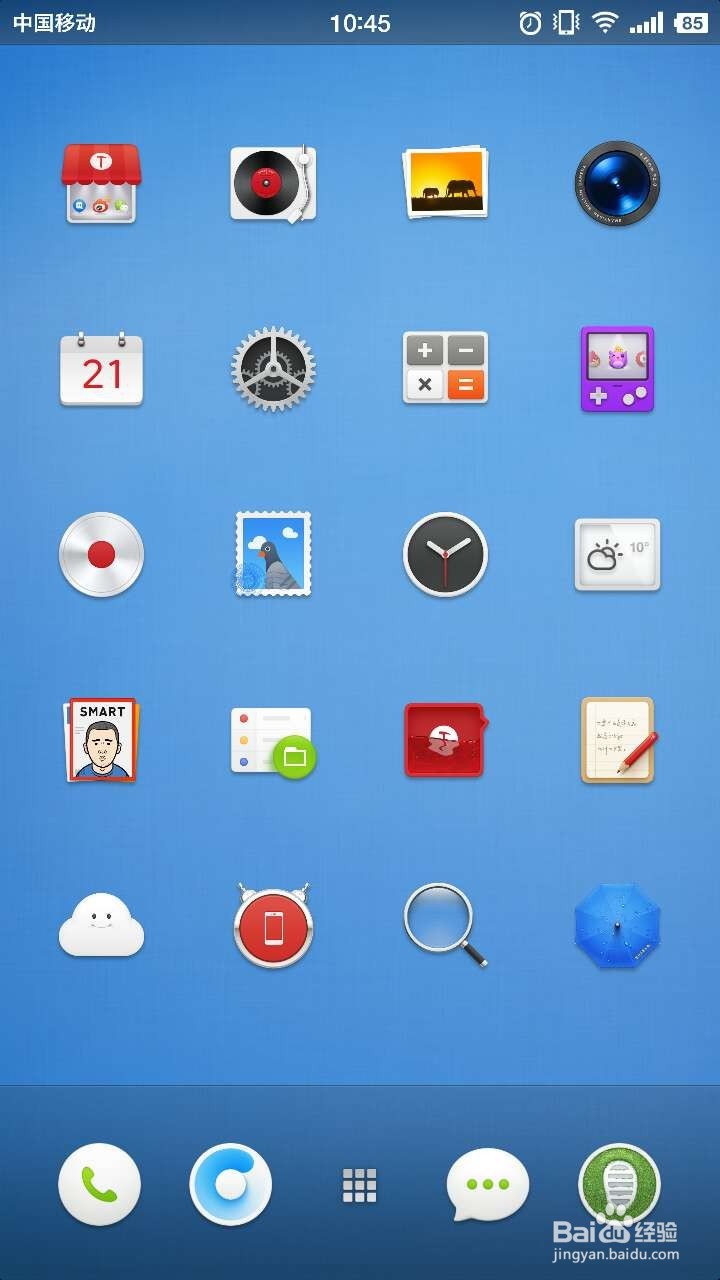Image resolution: width=720 pixels, height=1280 pixels.
Task: Start the sound recorder with red dot
Action: tap(101, 554)
